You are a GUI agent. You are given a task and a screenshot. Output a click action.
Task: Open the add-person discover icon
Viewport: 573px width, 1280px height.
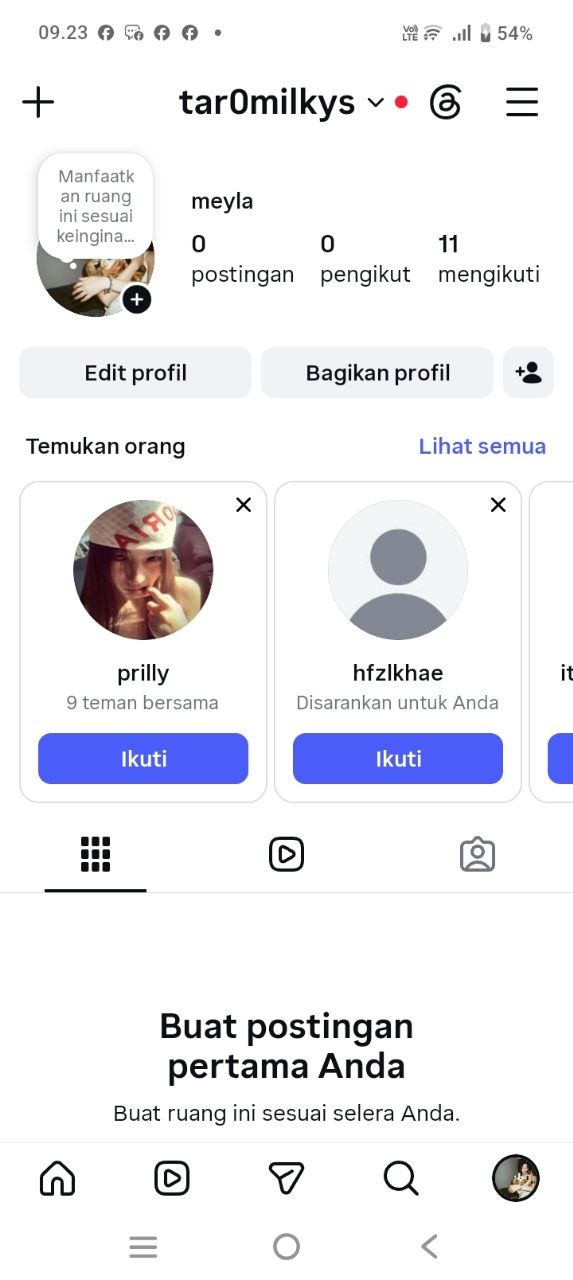528,373
